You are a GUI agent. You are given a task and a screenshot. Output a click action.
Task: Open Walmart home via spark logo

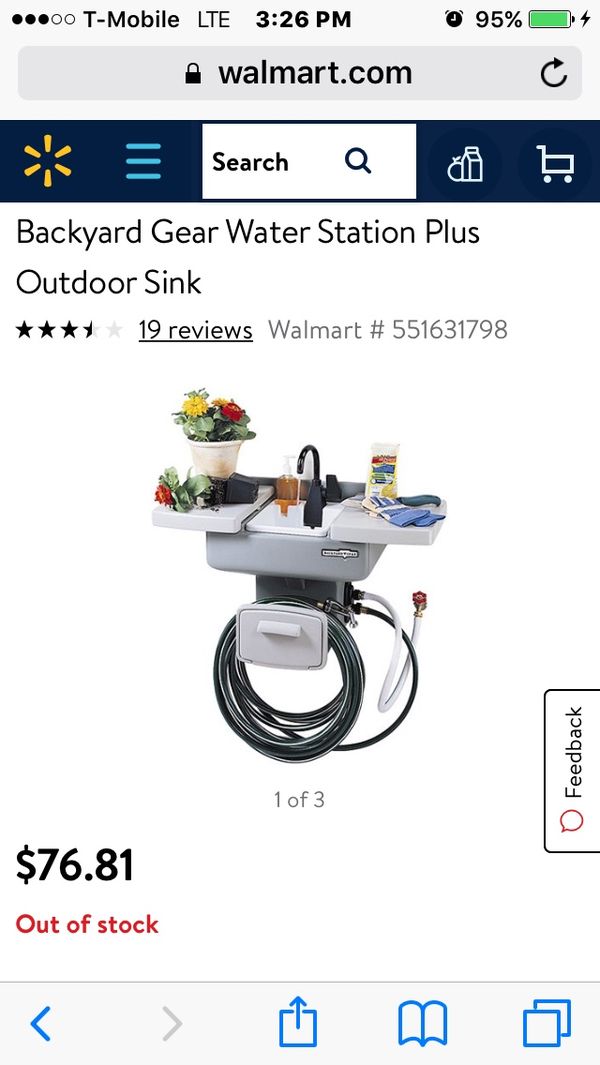tap(48, 161)
